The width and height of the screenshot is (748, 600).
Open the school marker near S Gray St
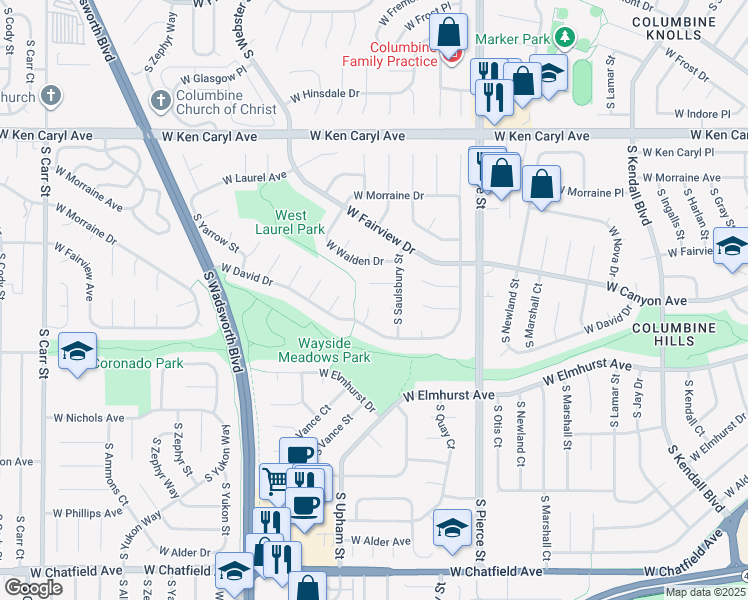coord(732,246)
